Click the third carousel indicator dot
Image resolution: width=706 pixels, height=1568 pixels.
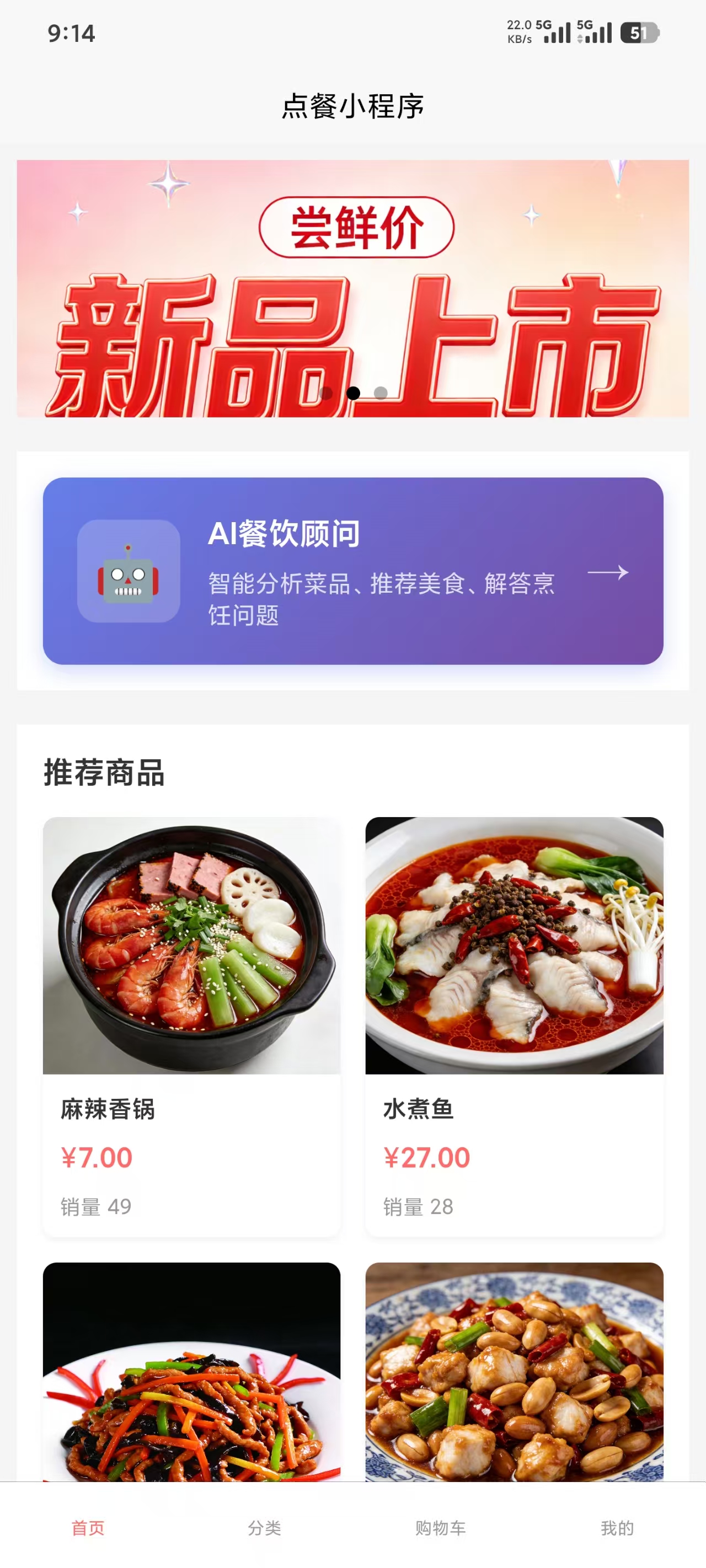pos(381,393)
